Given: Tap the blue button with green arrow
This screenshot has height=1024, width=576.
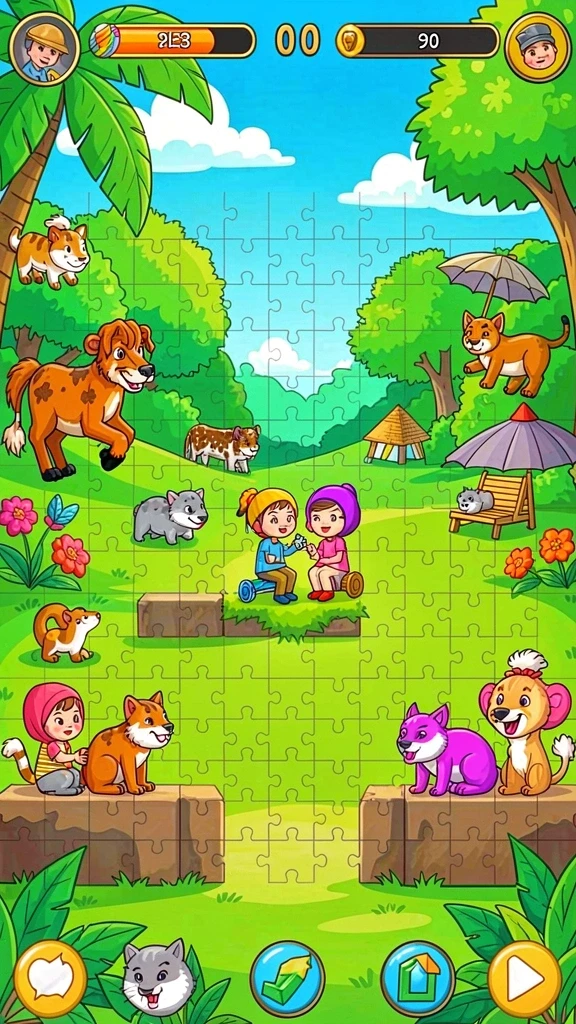Looking at the screenshot, I should coord(287,978).
